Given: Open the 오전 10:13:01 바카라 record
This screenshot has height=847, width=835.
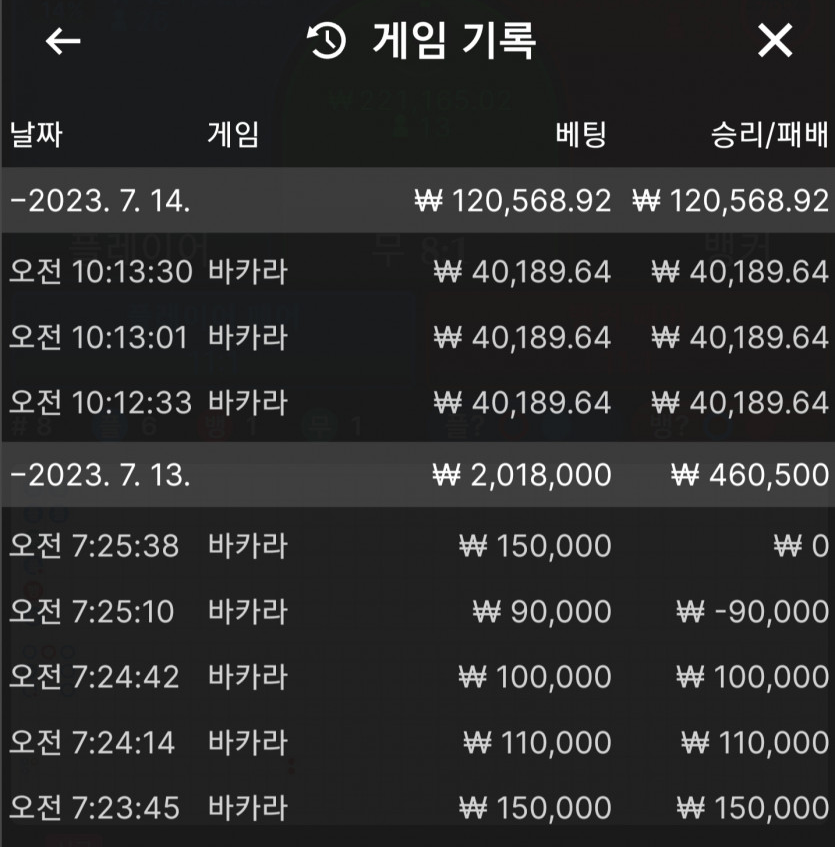Looking at the screenshot, I should tap(417, 337).
